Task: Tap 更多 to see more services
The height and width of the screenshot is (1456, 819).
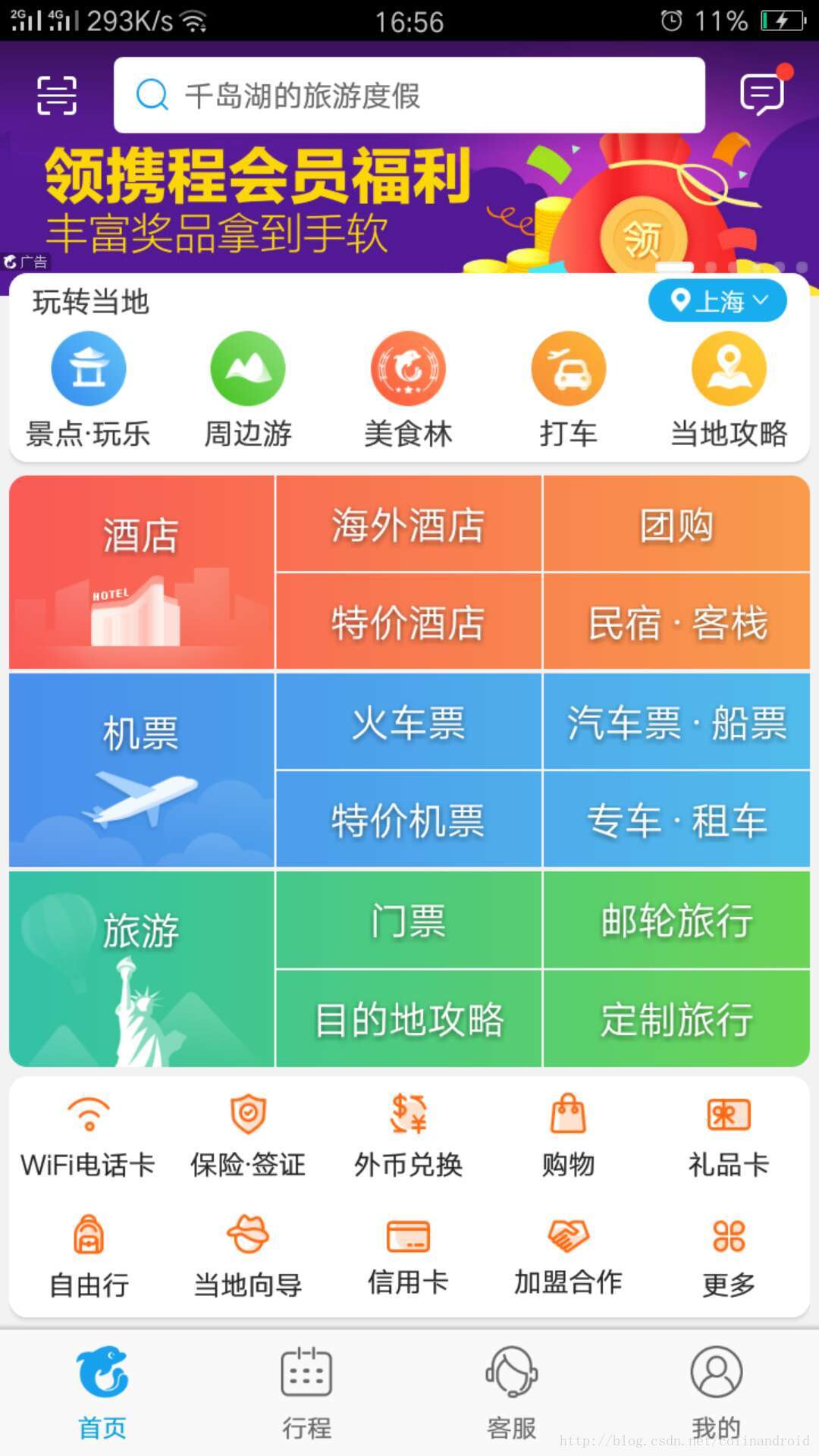Action: 728,1255
